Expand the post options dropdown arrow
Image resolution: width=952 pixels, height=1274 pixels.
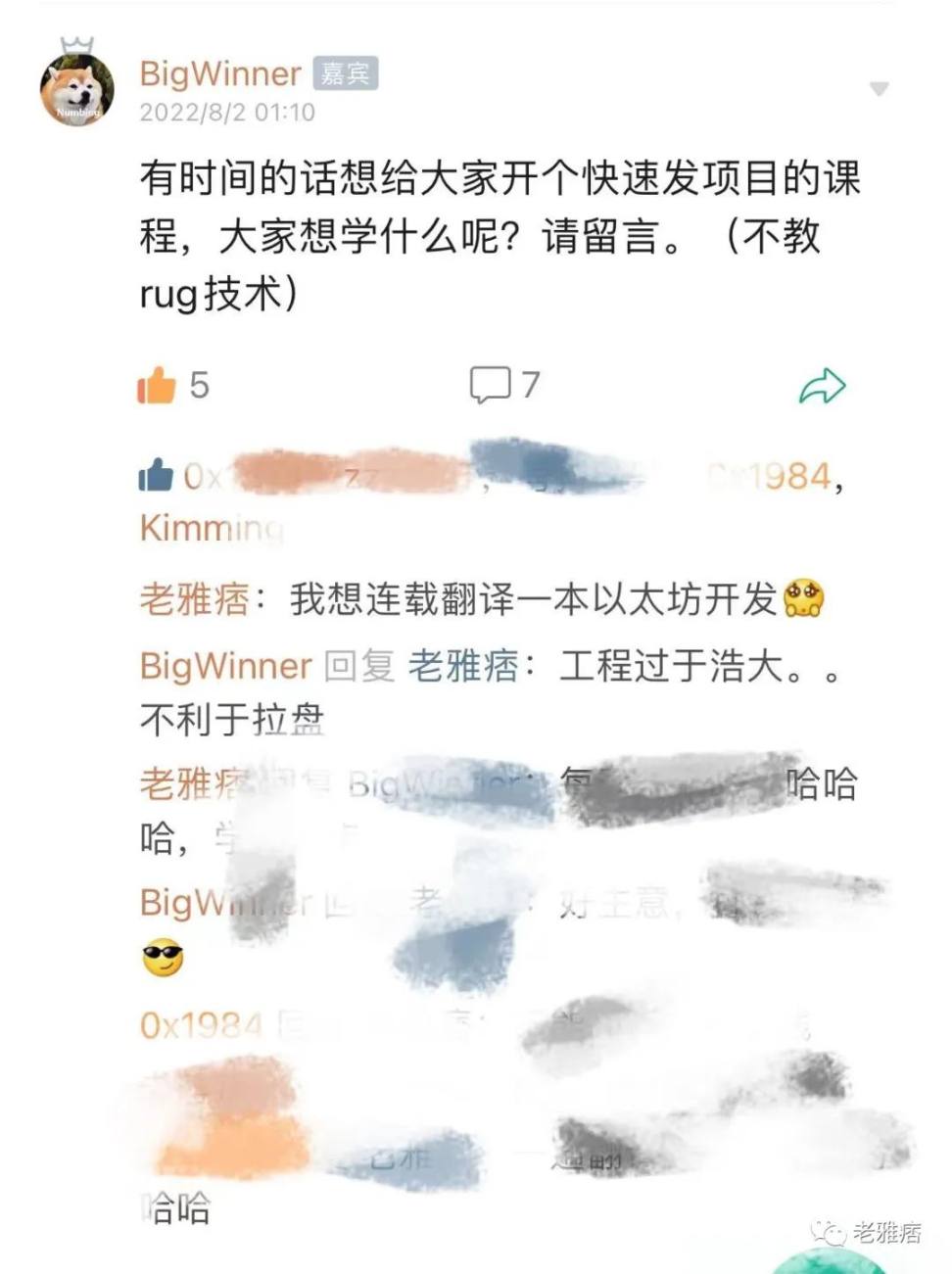[x=879, y=89]
